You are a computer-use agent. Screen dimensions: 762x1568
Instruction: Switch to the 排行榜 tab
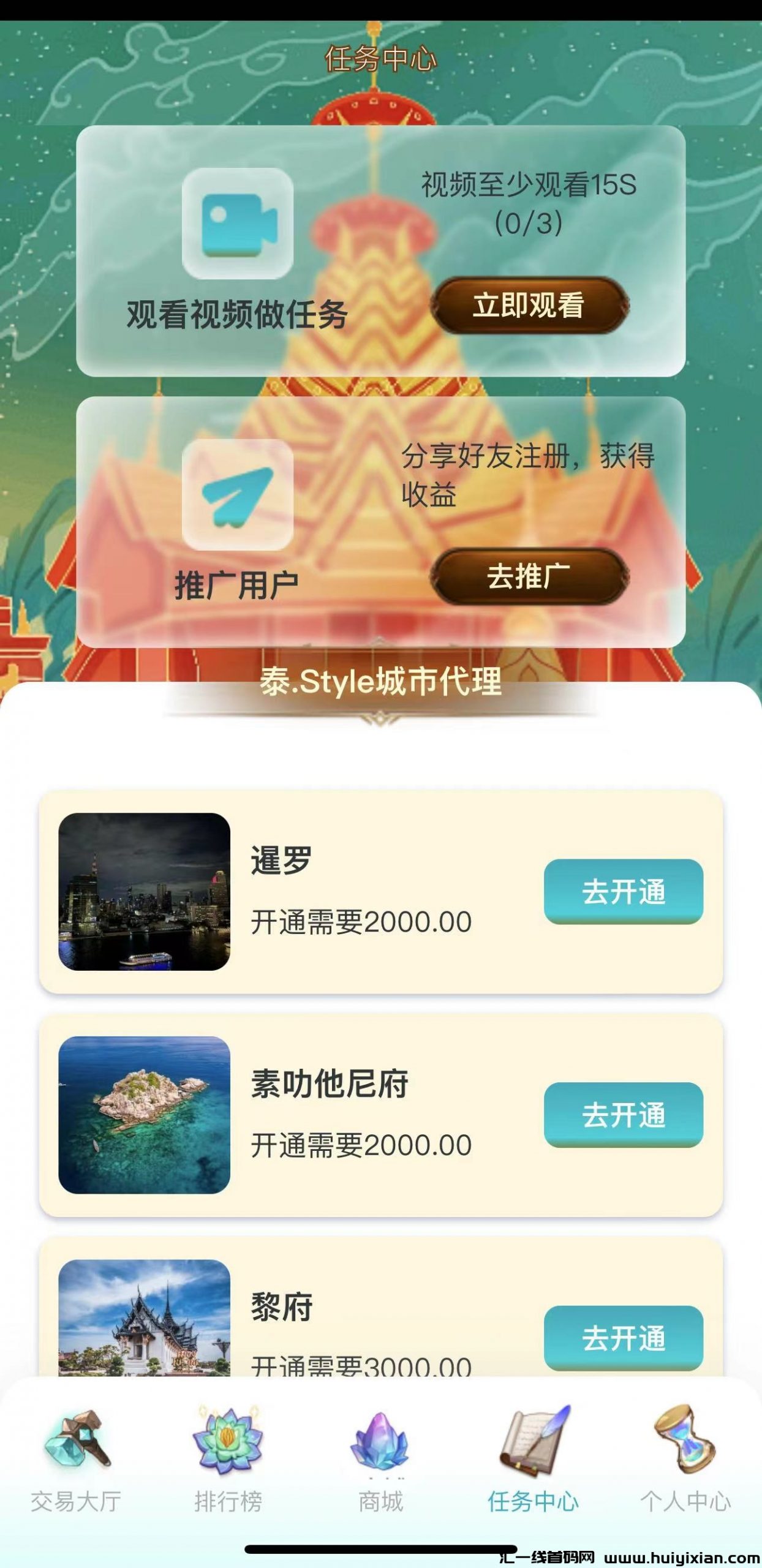click(228, 1459)
